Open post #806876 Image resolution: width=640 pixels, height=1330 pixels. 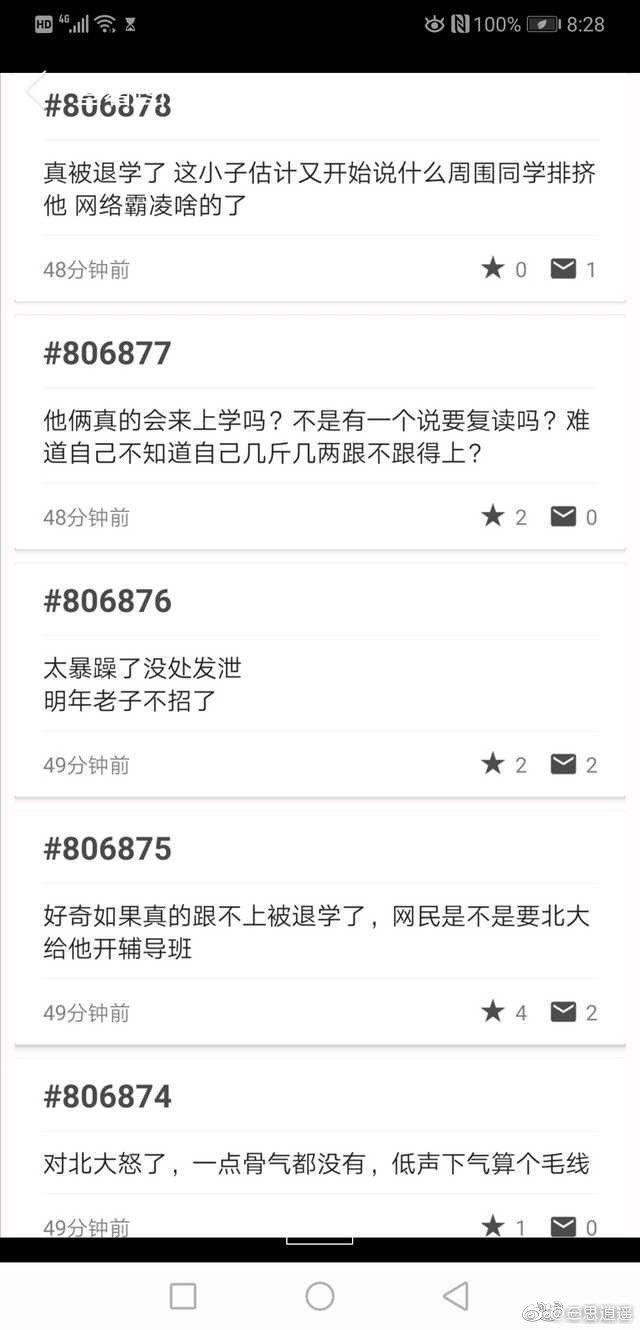click(320, 680)
